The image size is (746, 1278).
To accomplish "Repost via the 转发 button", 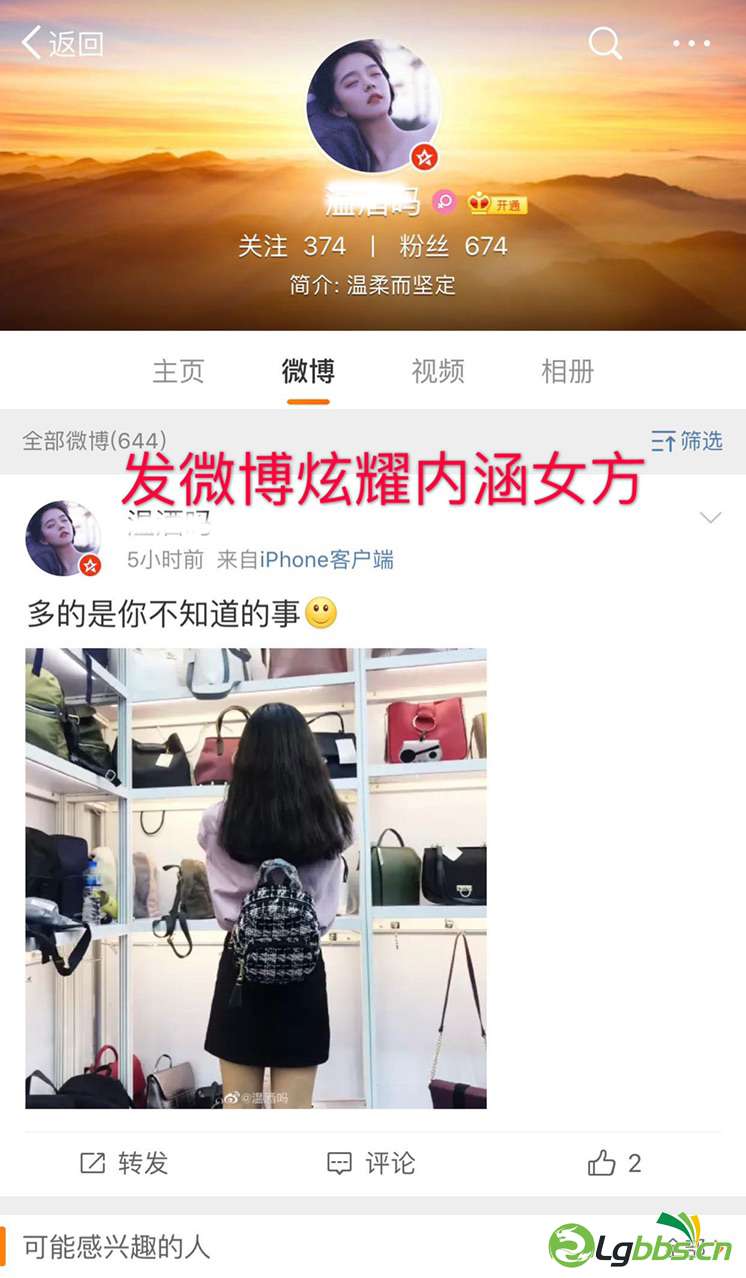I will coord(124,1163).
